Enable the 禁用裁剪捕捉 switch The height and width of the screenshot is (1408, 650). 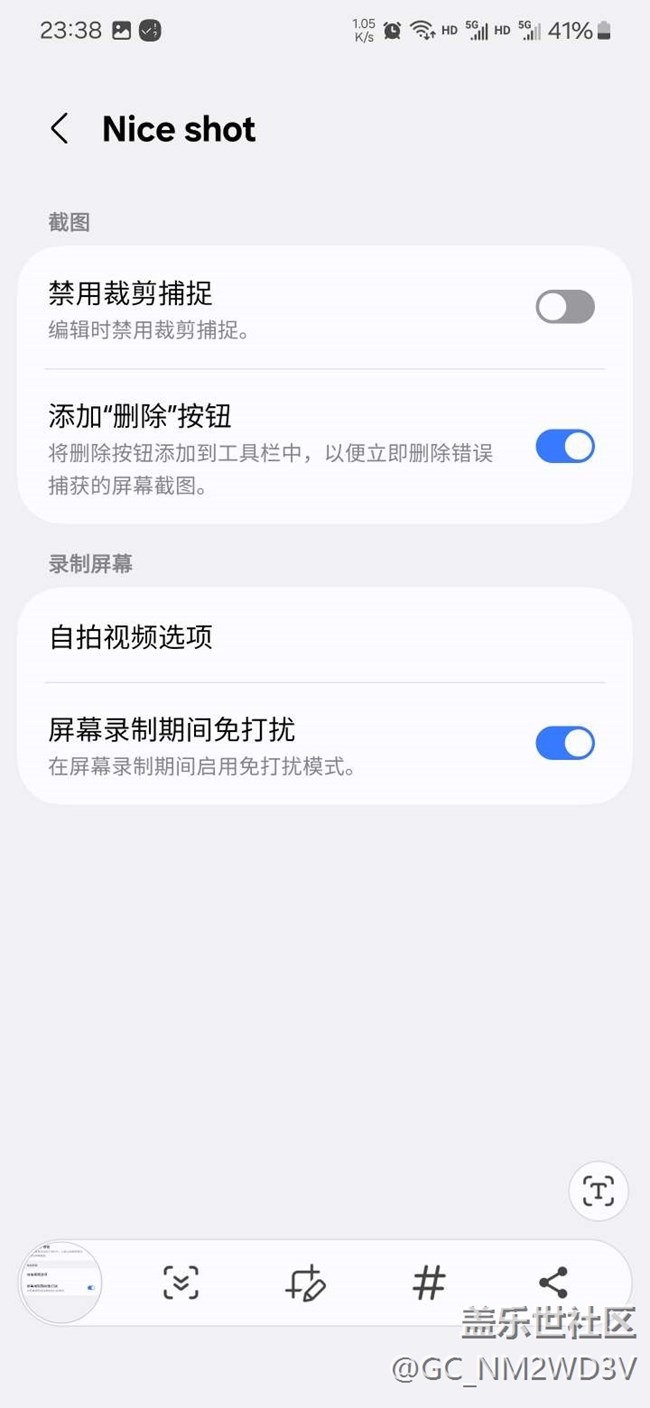pyautogui.click(x=565, y=307)
